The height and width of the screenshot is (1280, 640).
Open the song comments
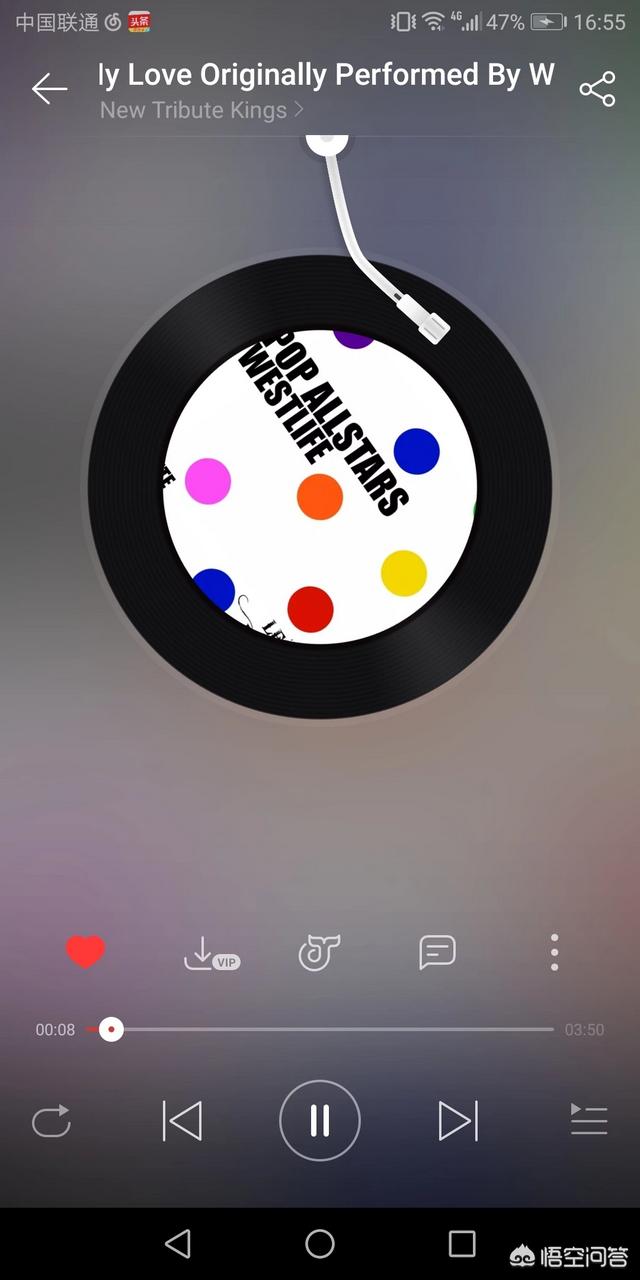click(437, 952)
